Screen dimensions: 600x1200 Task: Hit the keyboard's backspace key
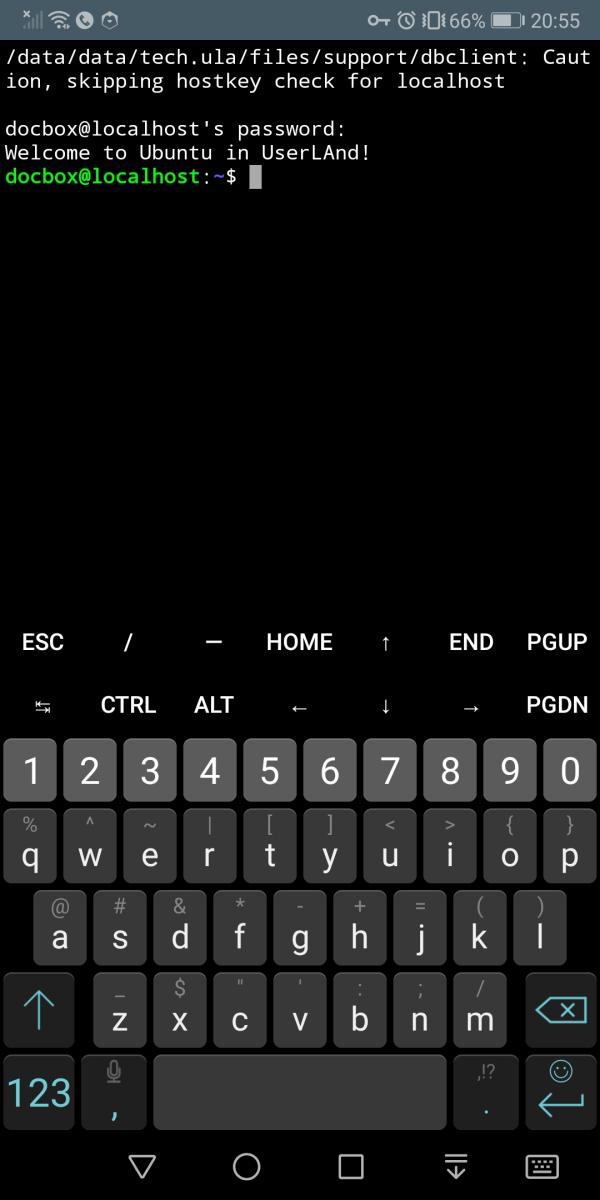(560, 1011)
